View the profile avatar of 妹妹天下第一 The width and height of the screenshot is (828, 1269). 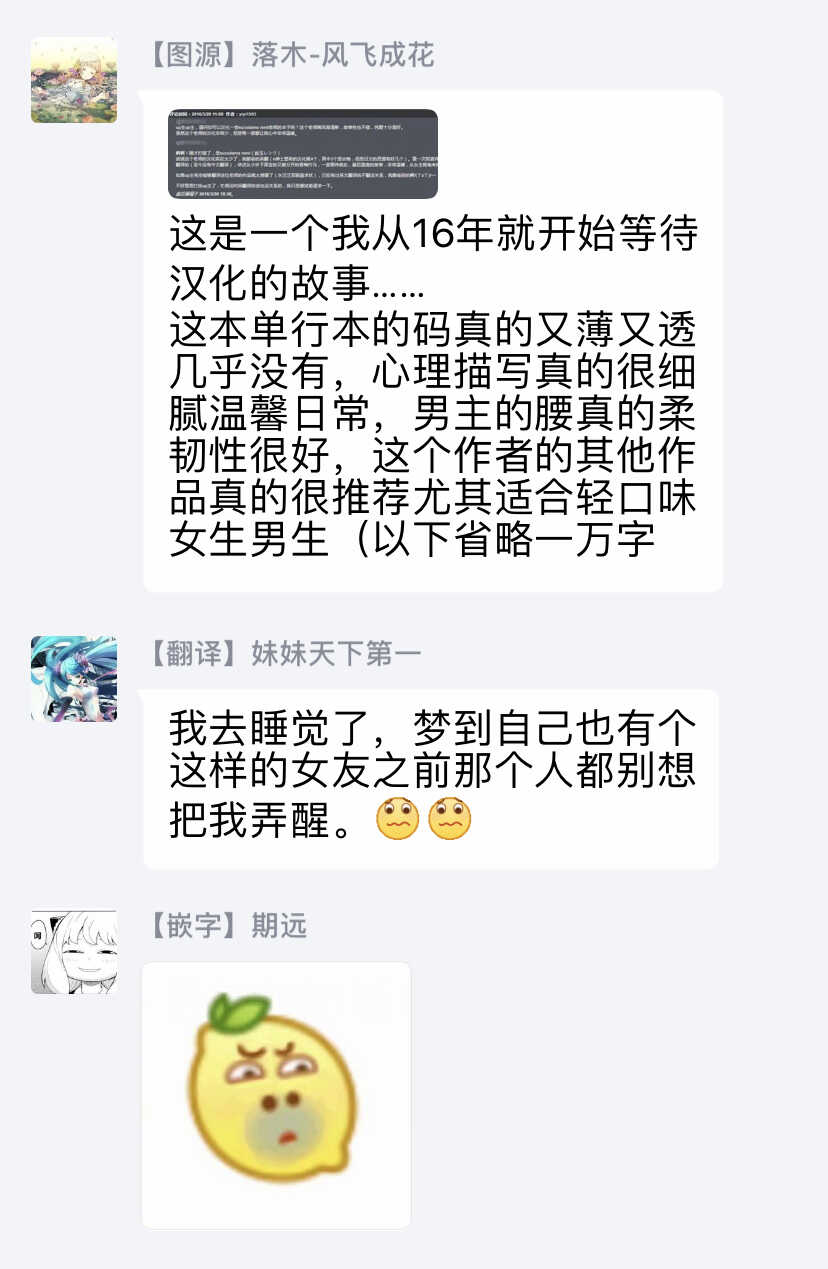pos(74,679)
